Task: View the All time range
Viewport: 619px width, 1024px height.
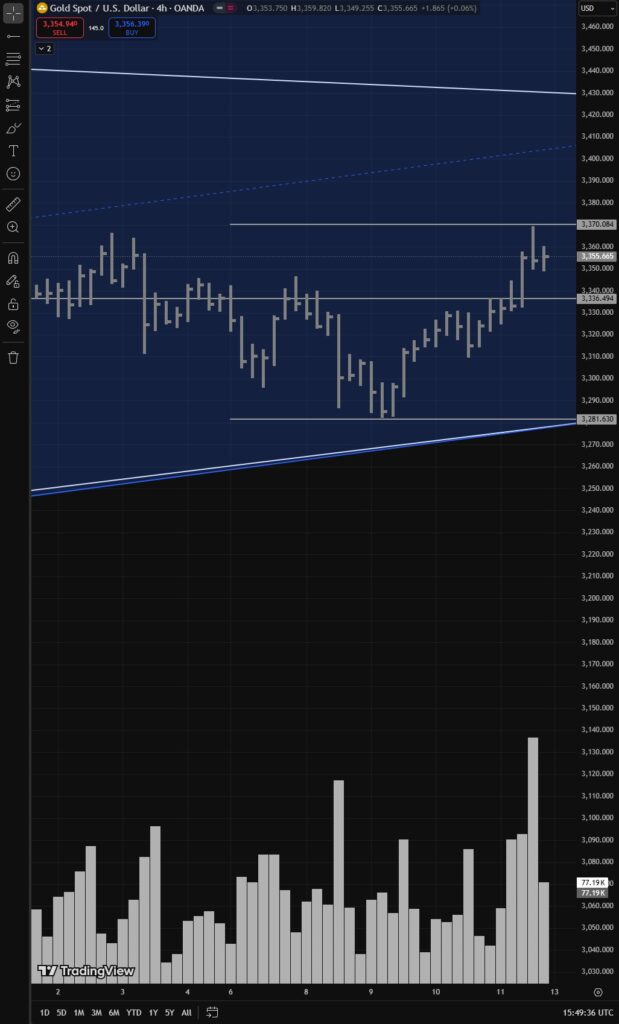Action: coord(186,1013)
